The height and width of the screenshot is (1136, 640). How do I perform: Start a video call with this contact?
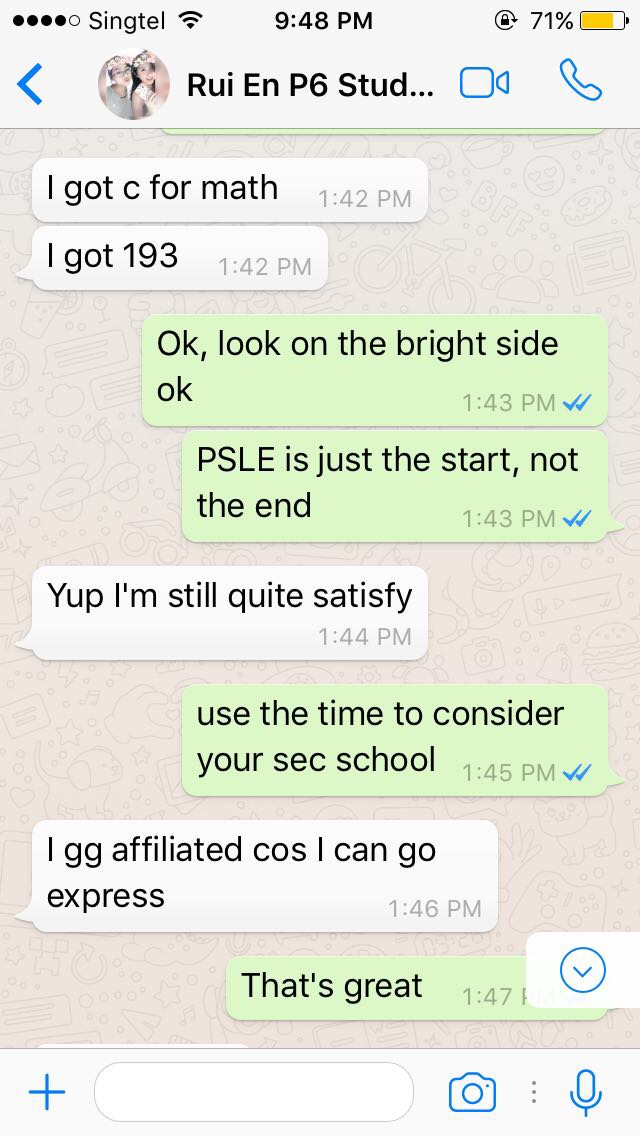coord(485,83)
